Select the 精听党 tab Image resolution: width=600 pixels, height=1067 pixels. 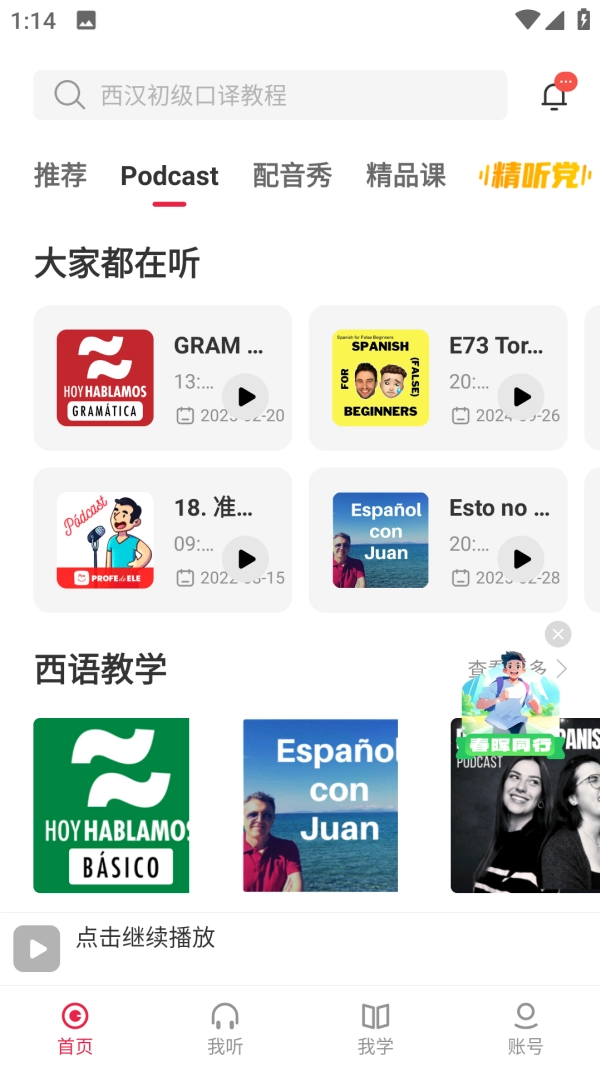pos(535,176)
